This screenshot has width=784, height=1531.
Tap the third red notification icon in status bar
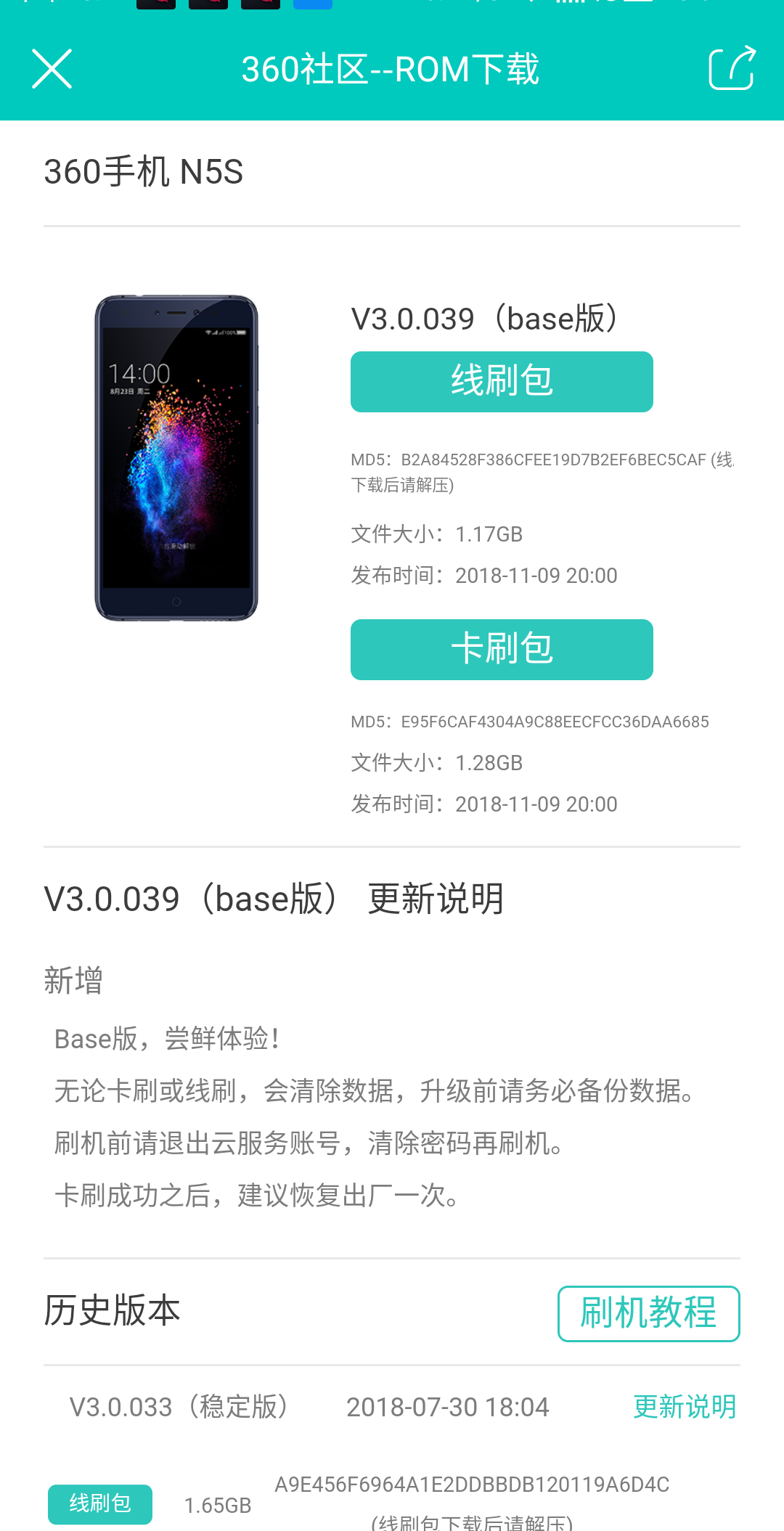pos(261,4)
